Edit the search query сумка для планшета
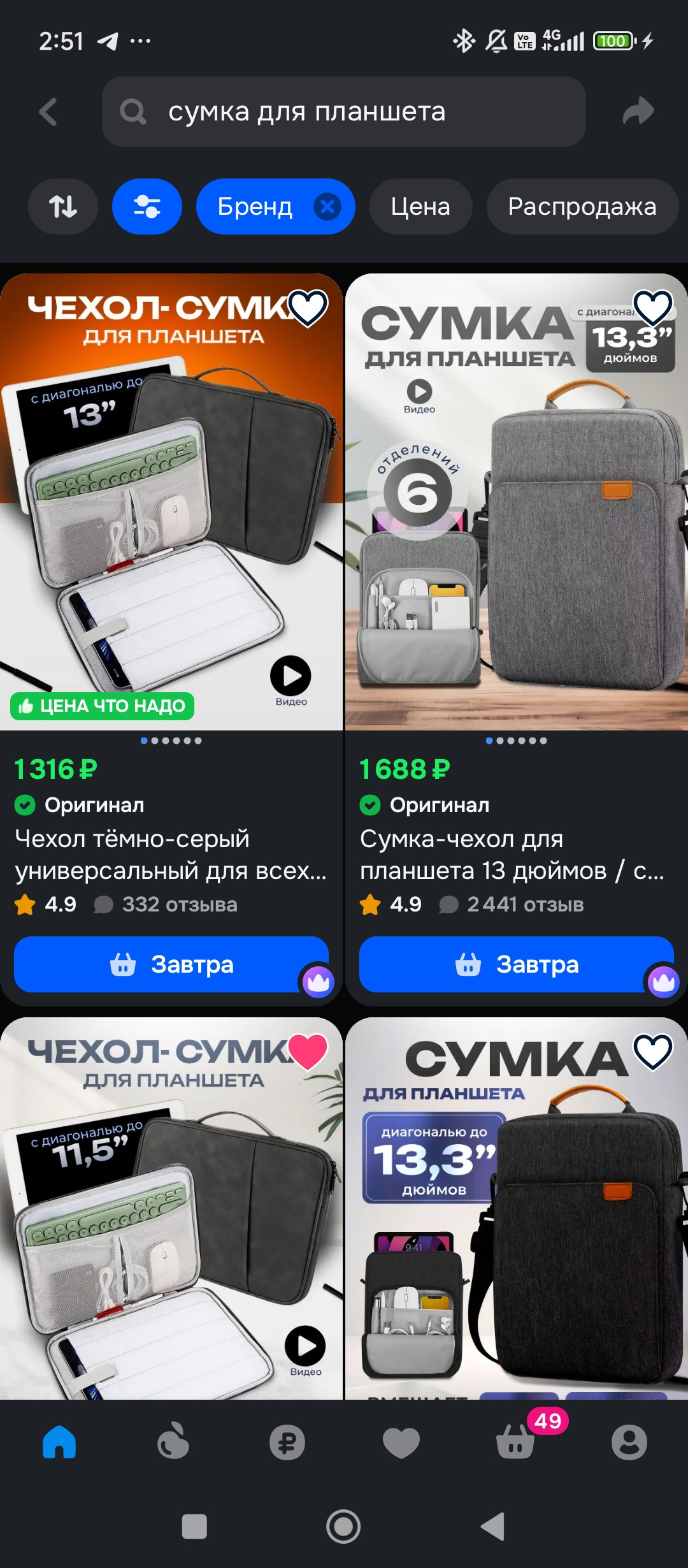This screenshot has width=688, height=1568. click(x=344, y=112)
